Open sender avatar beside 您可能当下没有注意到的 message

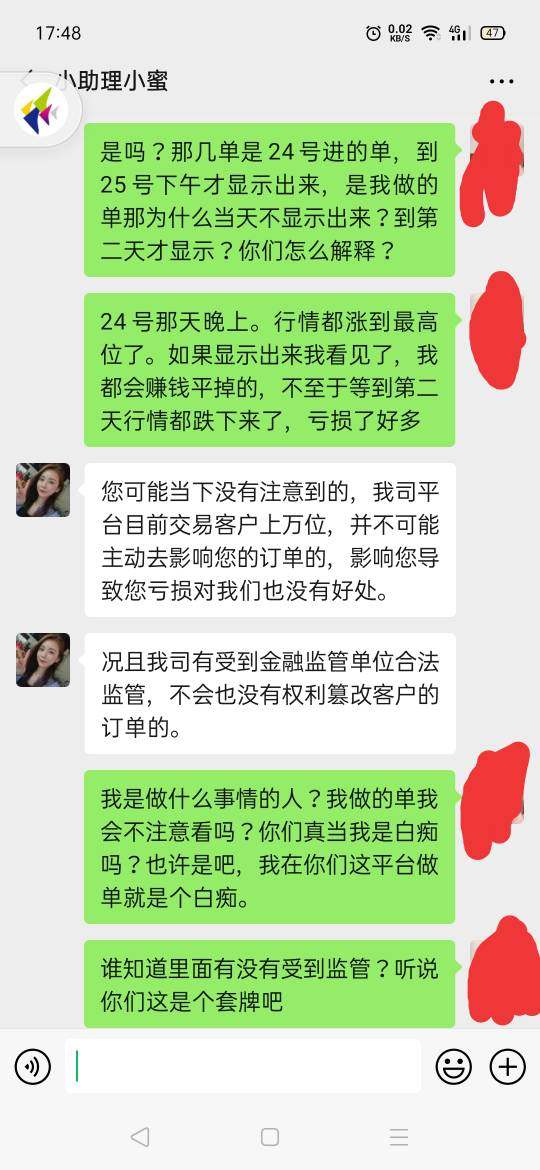click(43, 490)
